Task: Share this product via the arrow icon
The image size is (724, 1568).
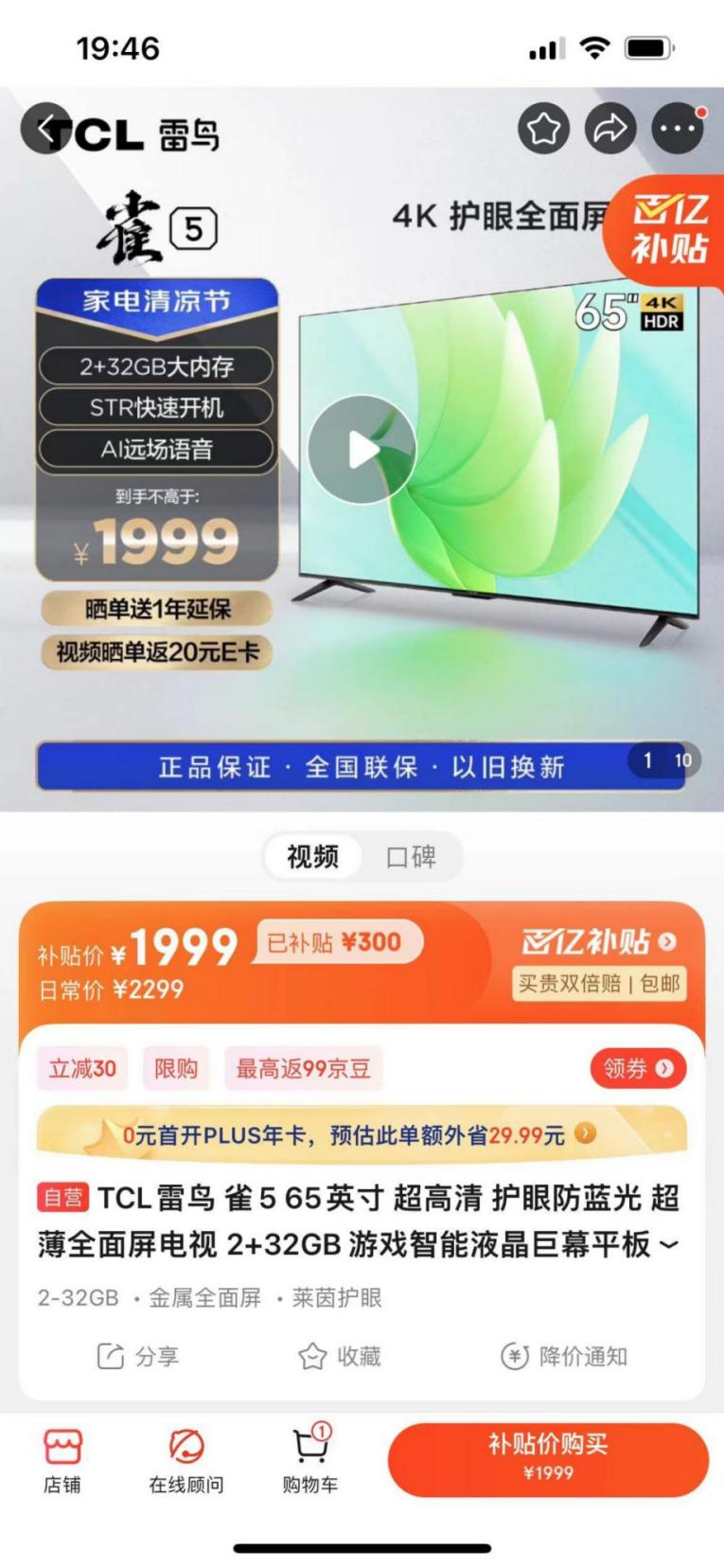Action: point(610,129)
